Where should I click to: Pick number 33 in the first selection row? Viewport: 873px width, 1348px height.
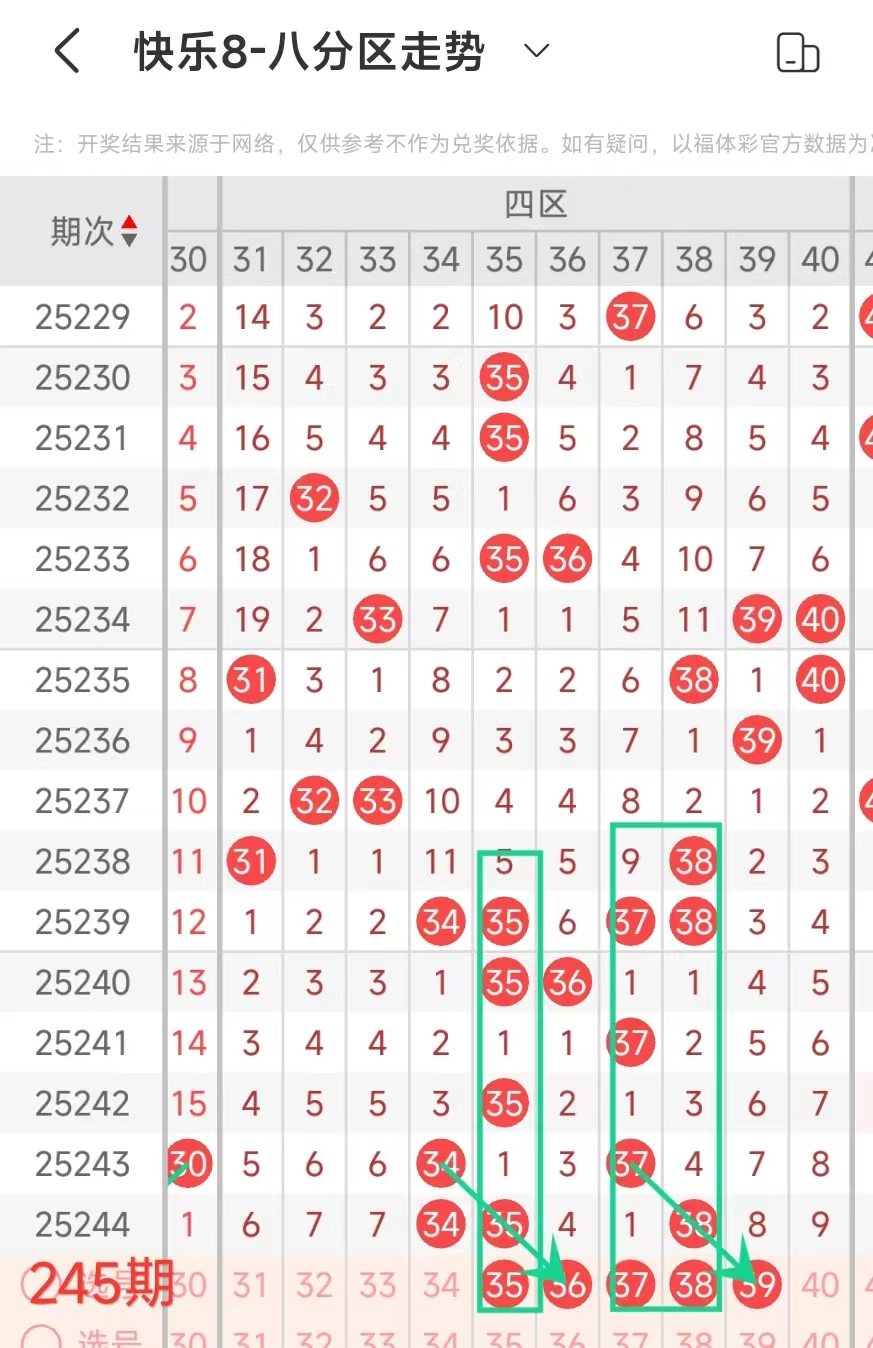[377, 1285]
